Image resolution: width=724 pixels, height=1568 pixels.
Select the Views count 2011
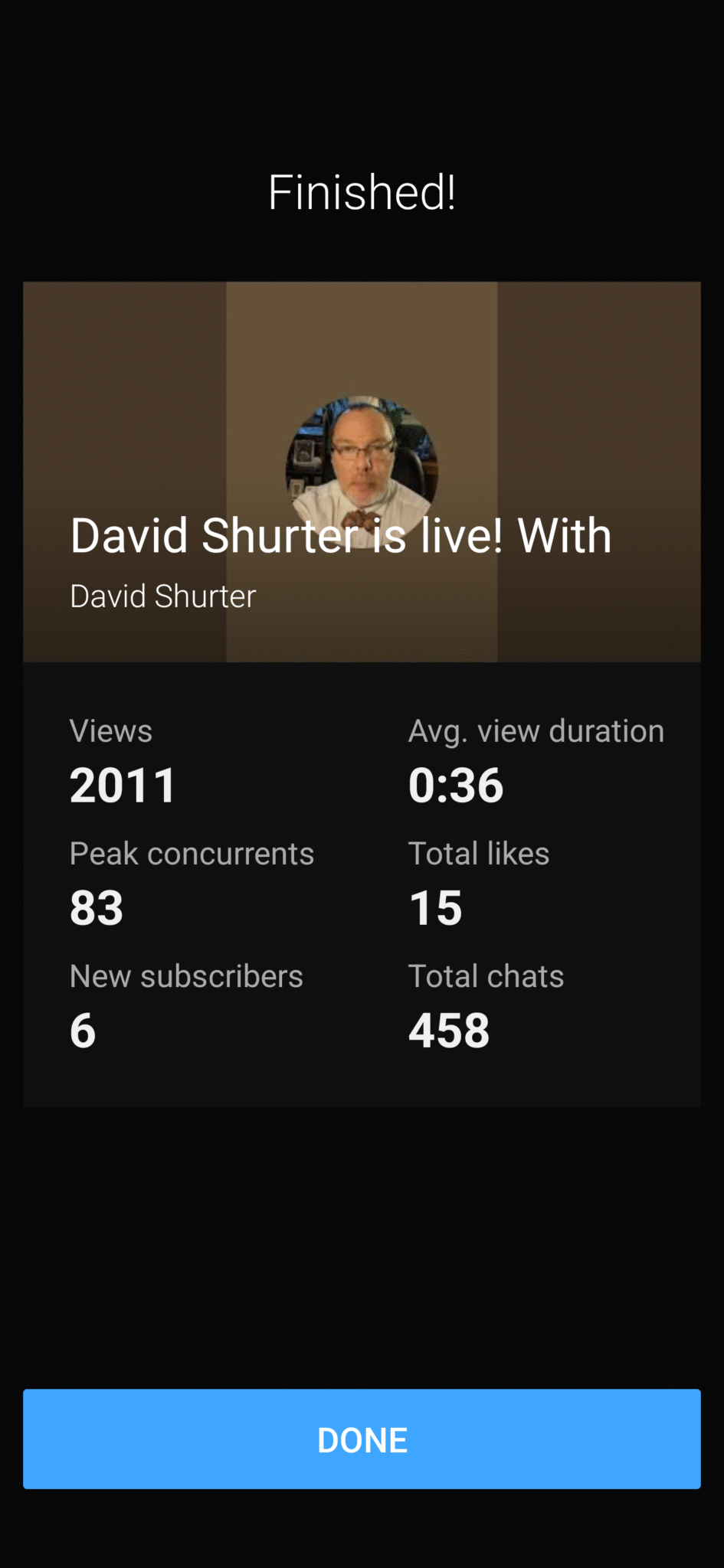pos(123,782)
